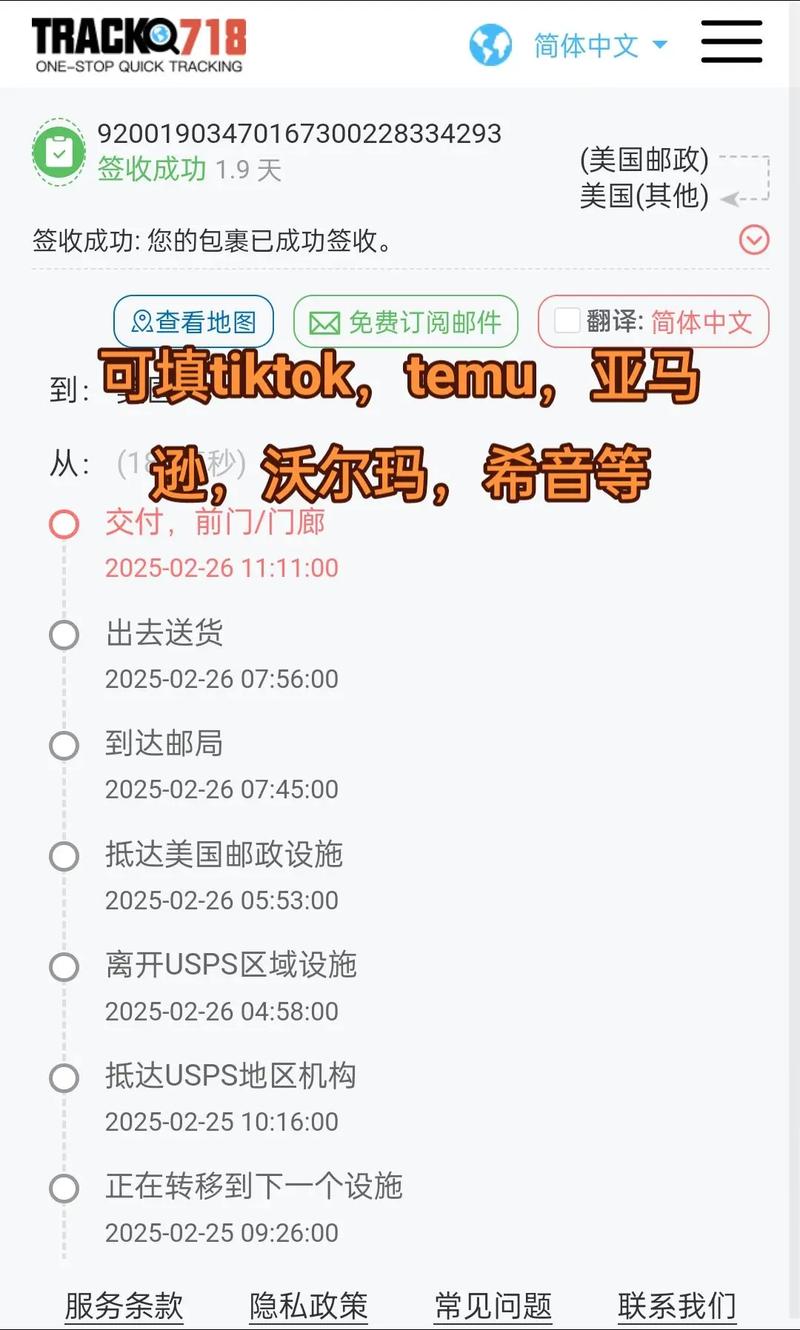Click the 免费订阅邮件 subscribe button
Screen dimensions: 800x1330
[x=405, y=322]
